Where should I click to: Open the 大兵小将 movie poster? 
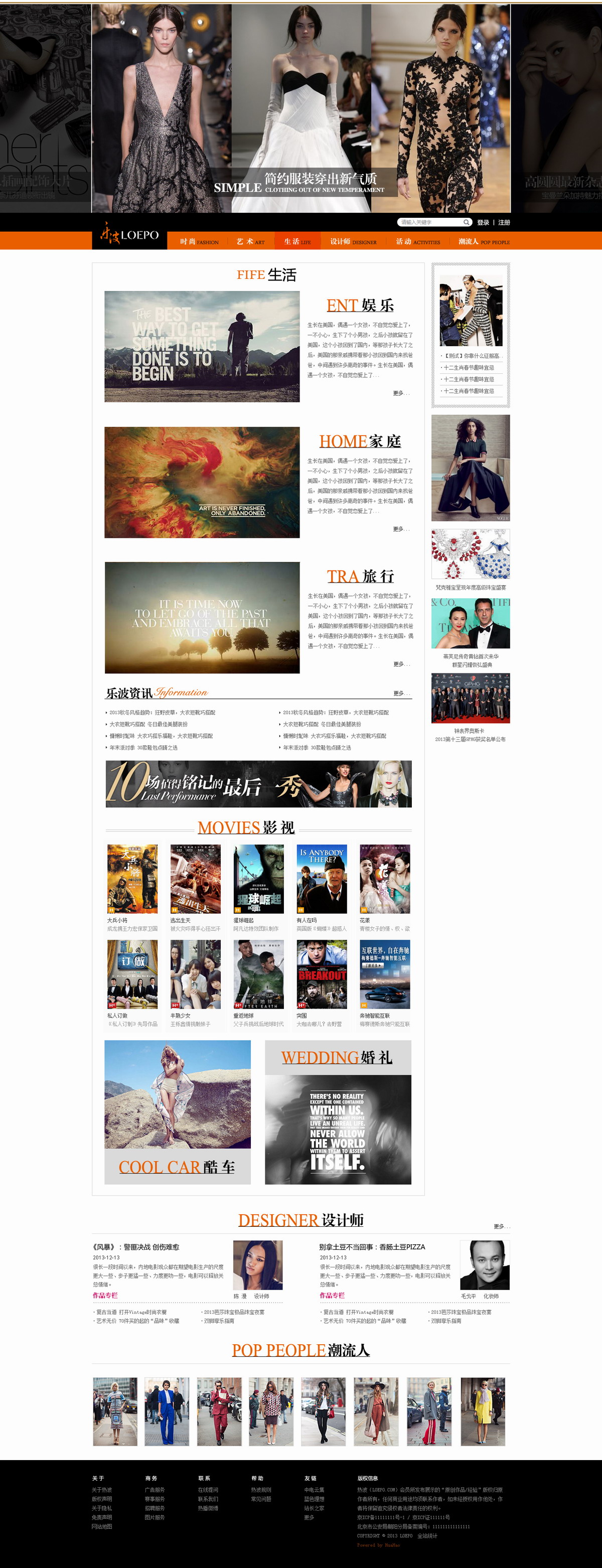[x=133, y=879]
